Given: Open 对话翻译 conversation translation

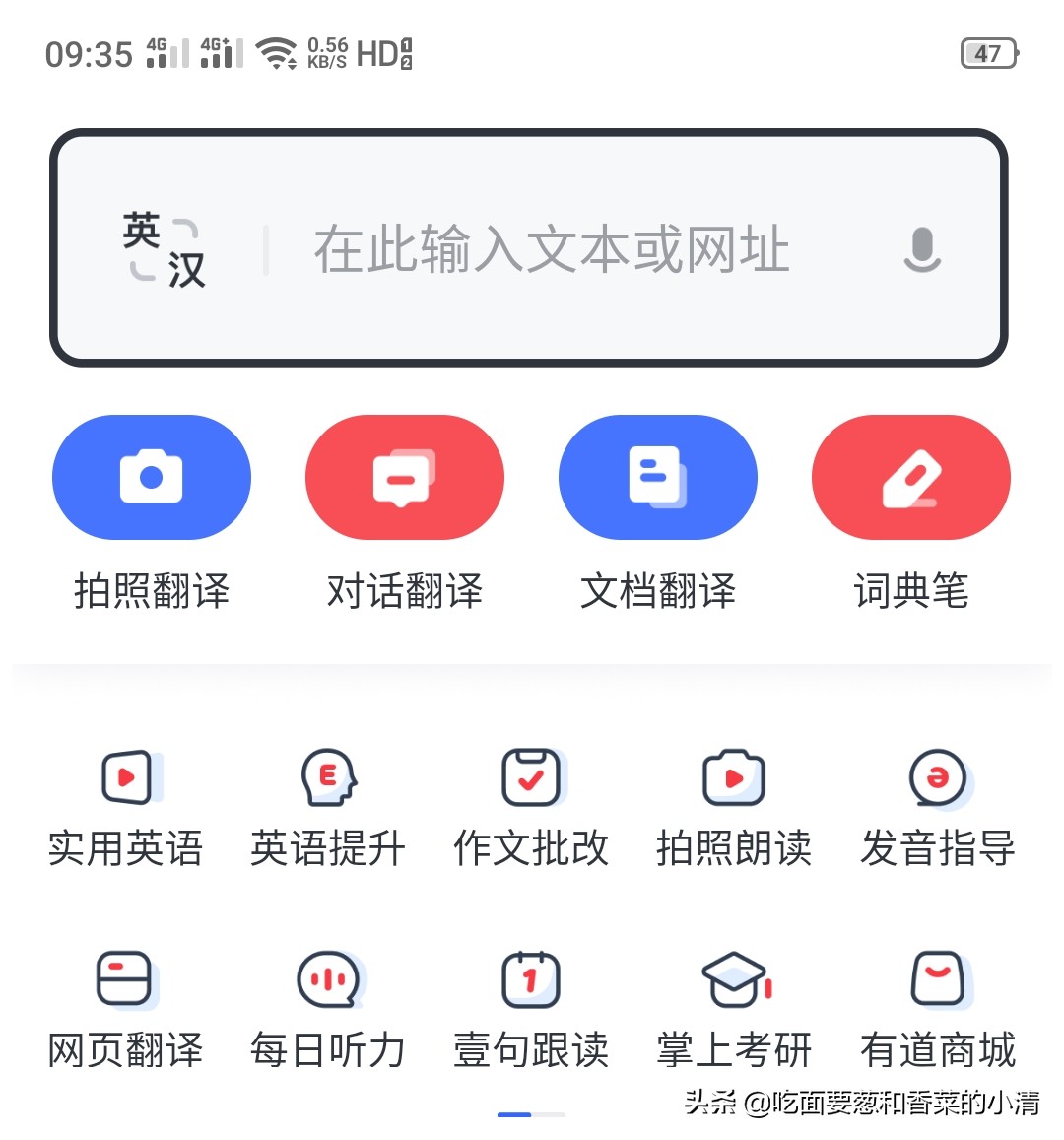Looking at the screenshot, I should point(404,477).
